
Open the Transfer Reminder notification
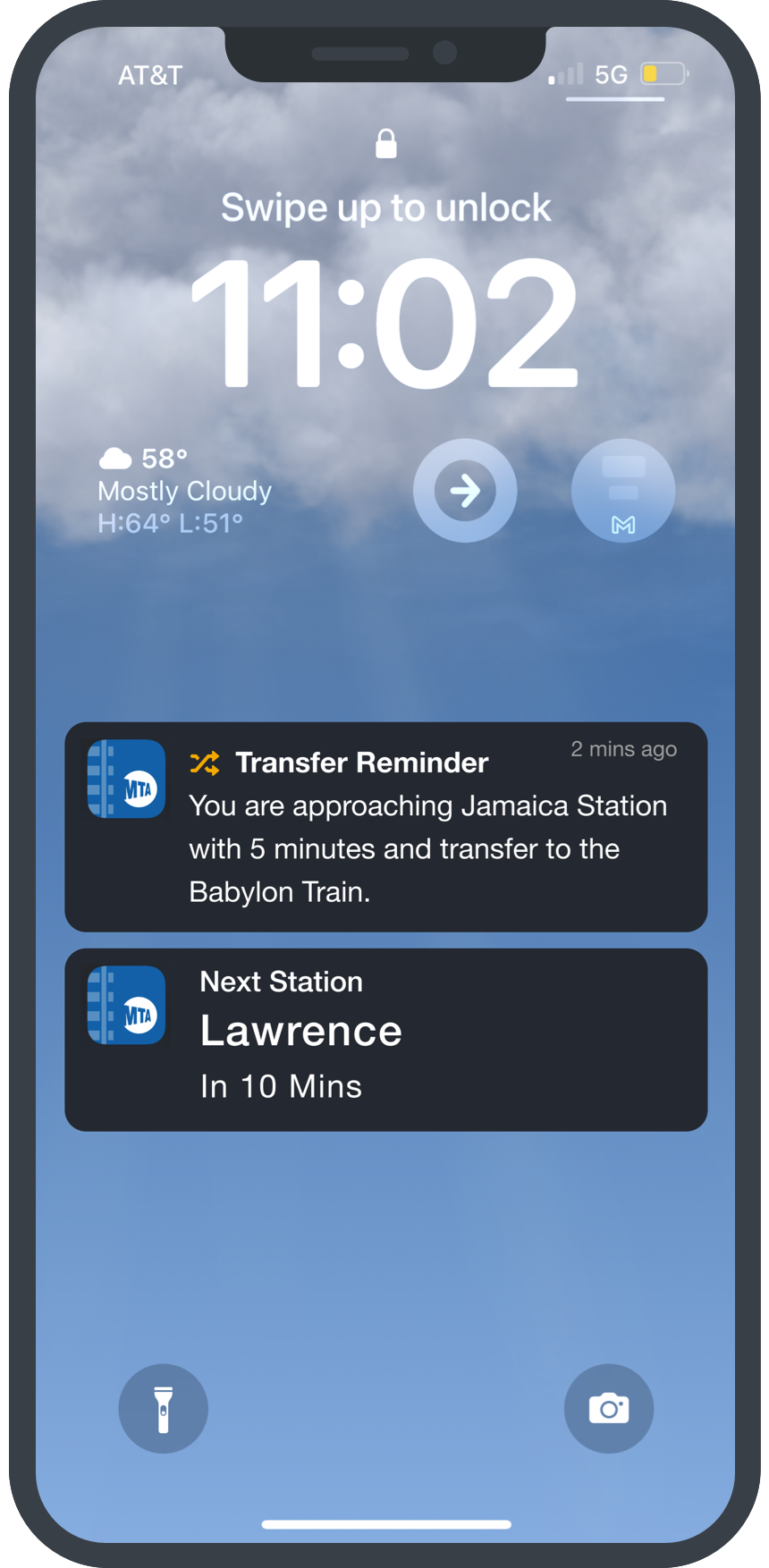click(385, 827)
